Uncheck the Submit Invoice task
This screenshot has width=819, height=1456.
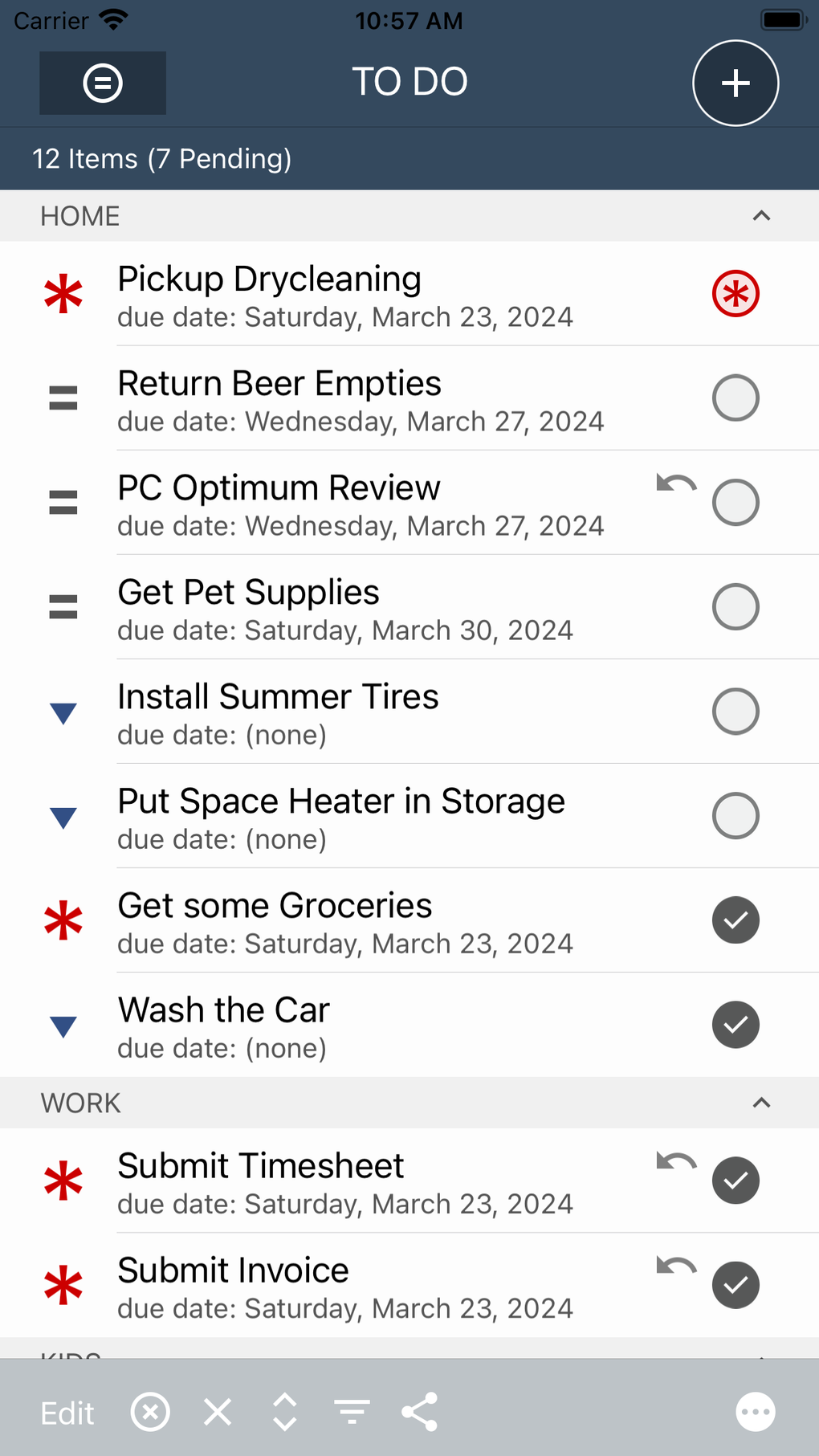pyautogui.click(x=735, y=1285)
